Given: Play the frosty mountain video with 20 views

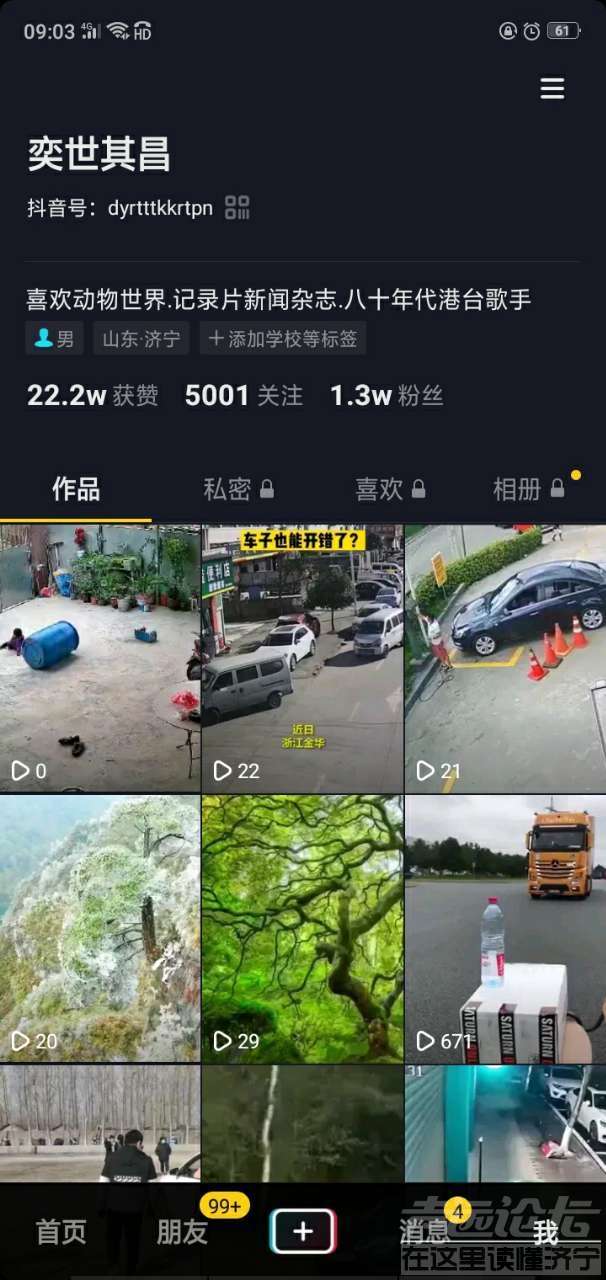Looking at the screenshot, I should point(100,928).
